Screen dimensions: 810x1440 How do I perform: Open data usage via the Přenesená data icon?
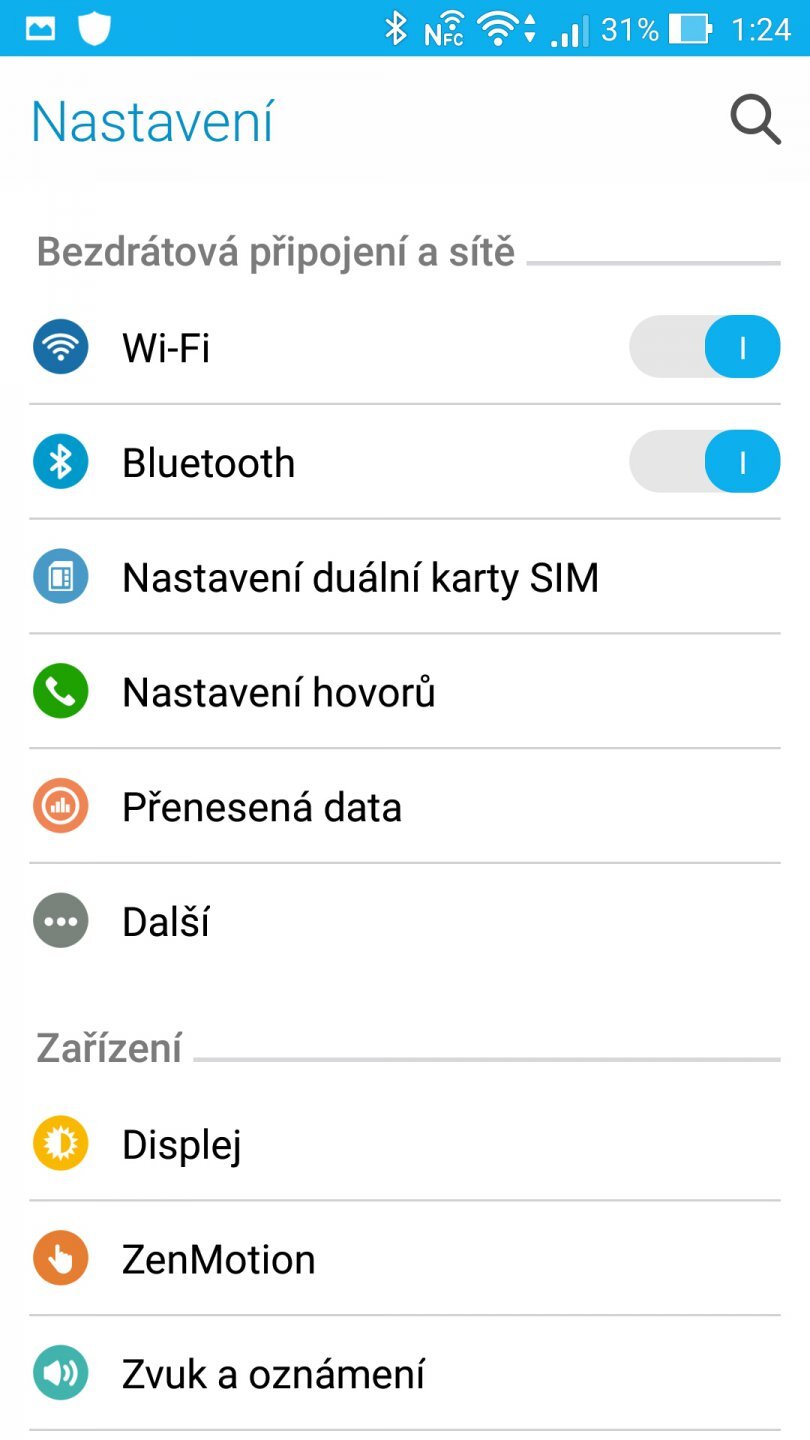point(60,806)
